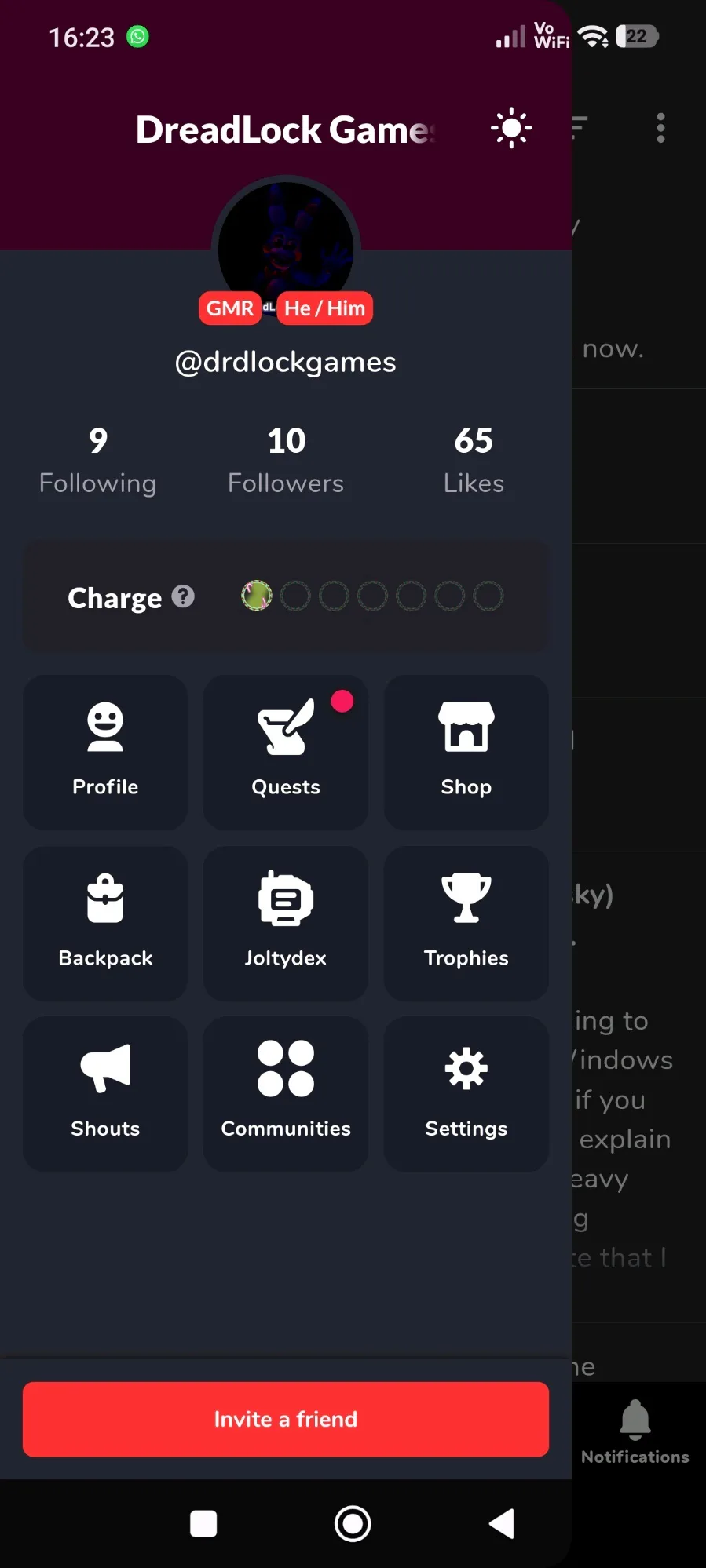Viewport: 706px width, 1568px height.
Task: Tap the profile avatar picture
Action: [286, 243]
